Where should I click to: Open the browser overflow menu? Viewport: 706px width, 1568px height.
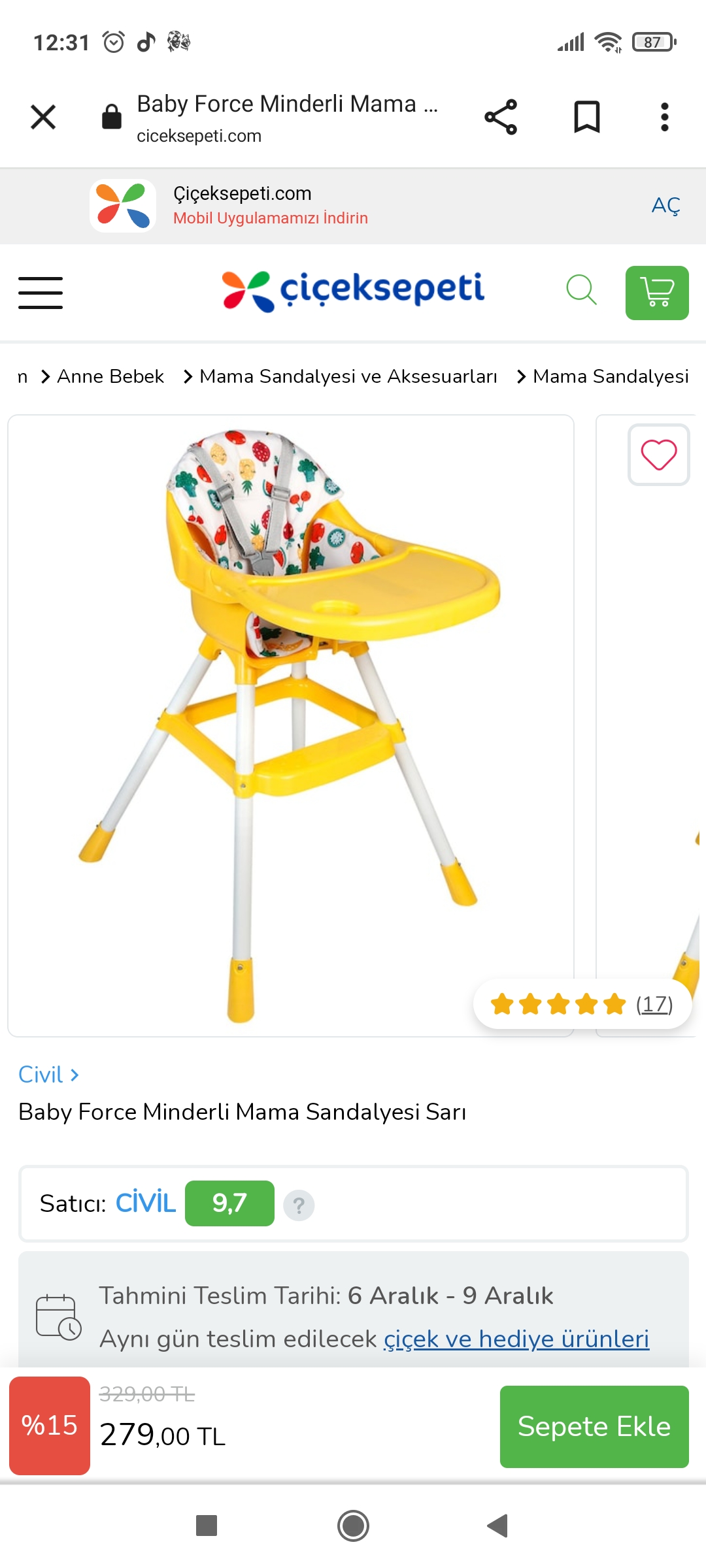664,118
